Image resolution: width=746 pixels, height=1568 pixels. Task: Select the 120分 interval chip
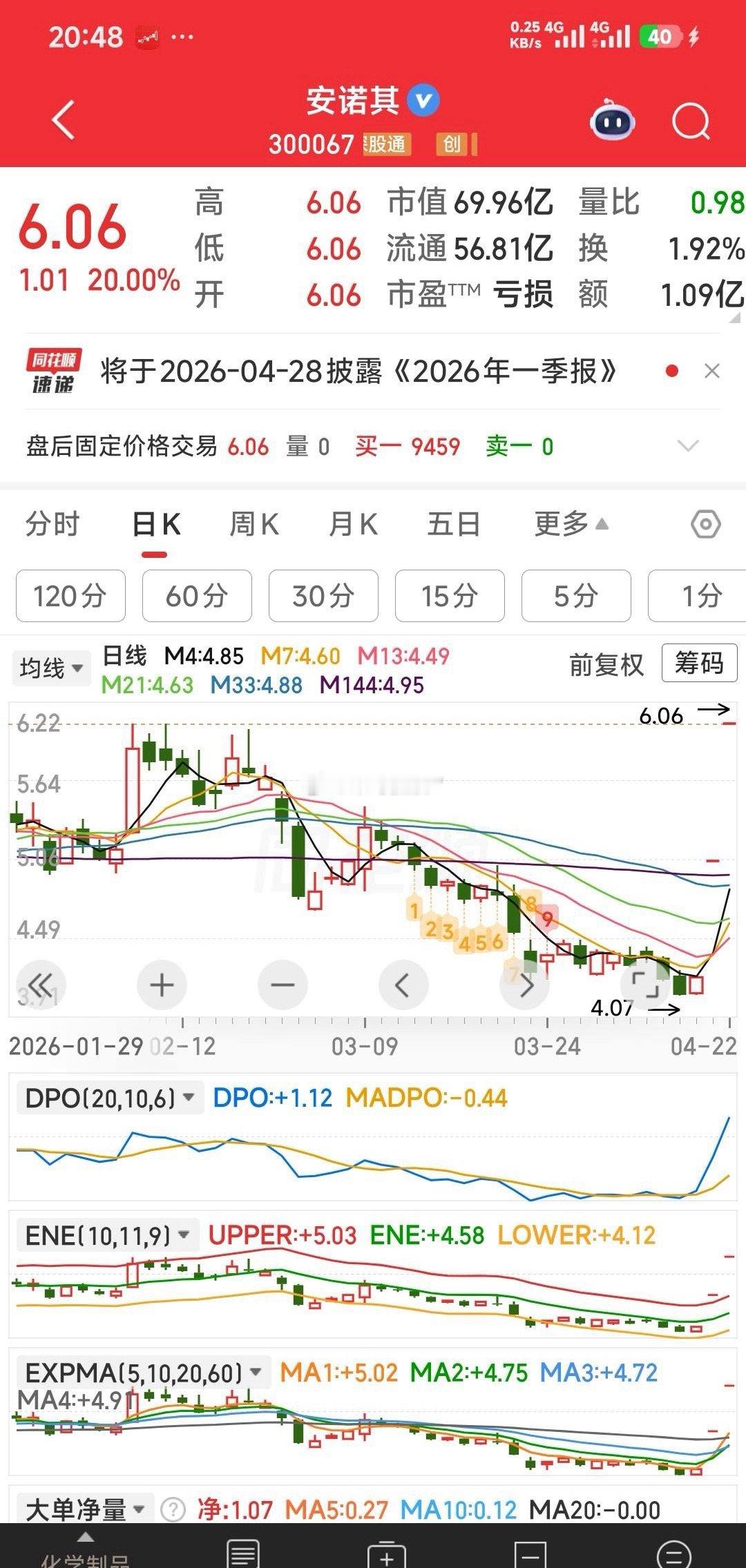[x=70, y=596]
